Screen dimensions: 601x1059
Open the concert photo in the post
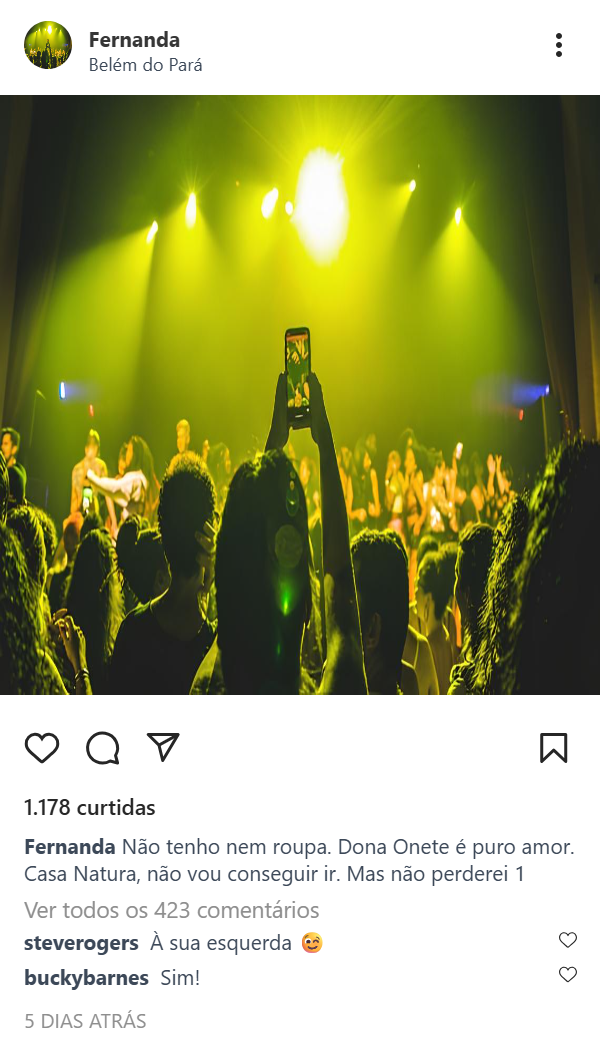coord(300,395)
